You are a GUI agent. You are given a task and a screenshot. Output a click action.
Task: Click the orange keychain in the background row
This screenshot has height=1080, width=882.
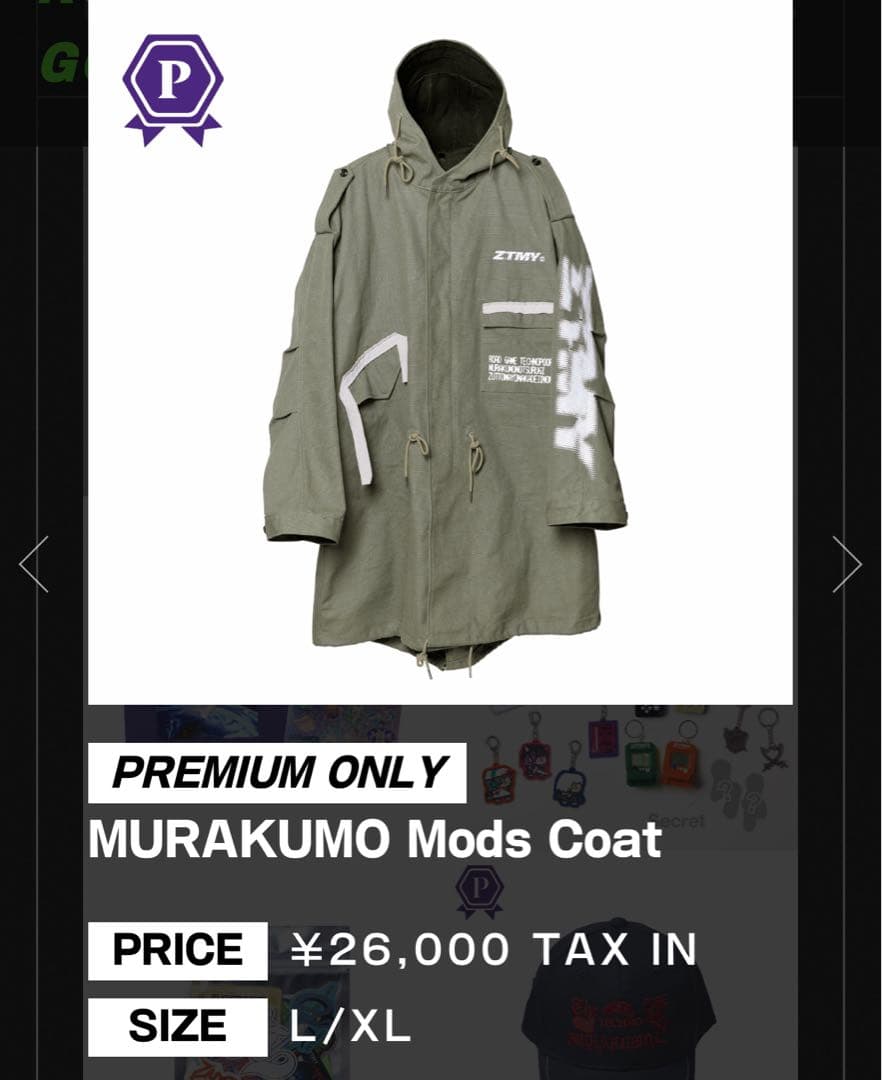tap(678, 760)
